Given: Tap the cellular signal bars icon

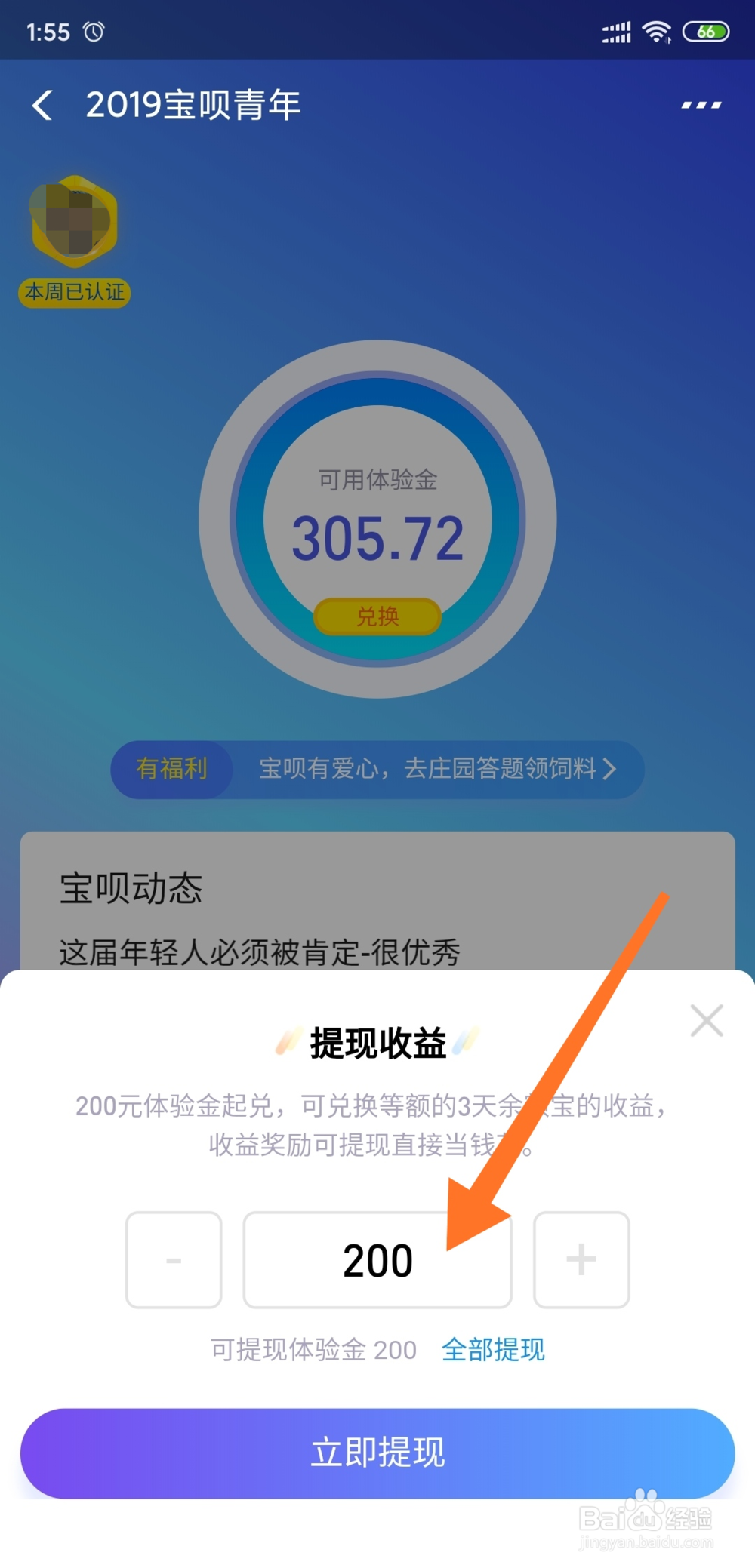Looking at the screenshot, I should pos(616,30).
